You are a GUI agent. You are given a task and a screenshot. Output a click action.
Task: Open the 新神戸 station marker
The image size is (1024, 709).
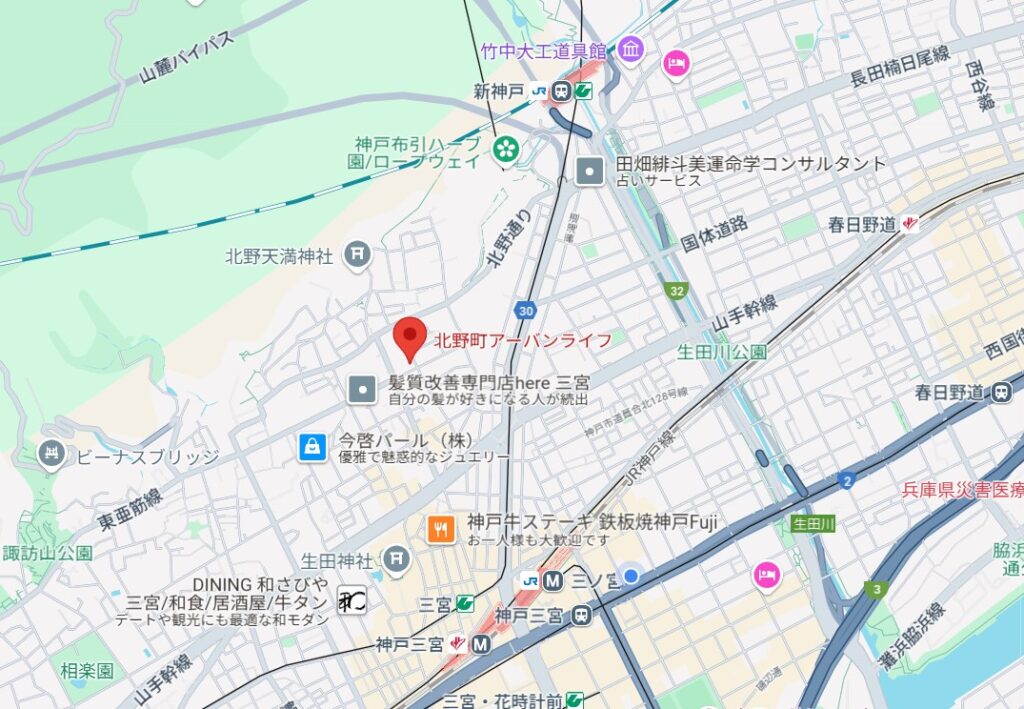561,91
